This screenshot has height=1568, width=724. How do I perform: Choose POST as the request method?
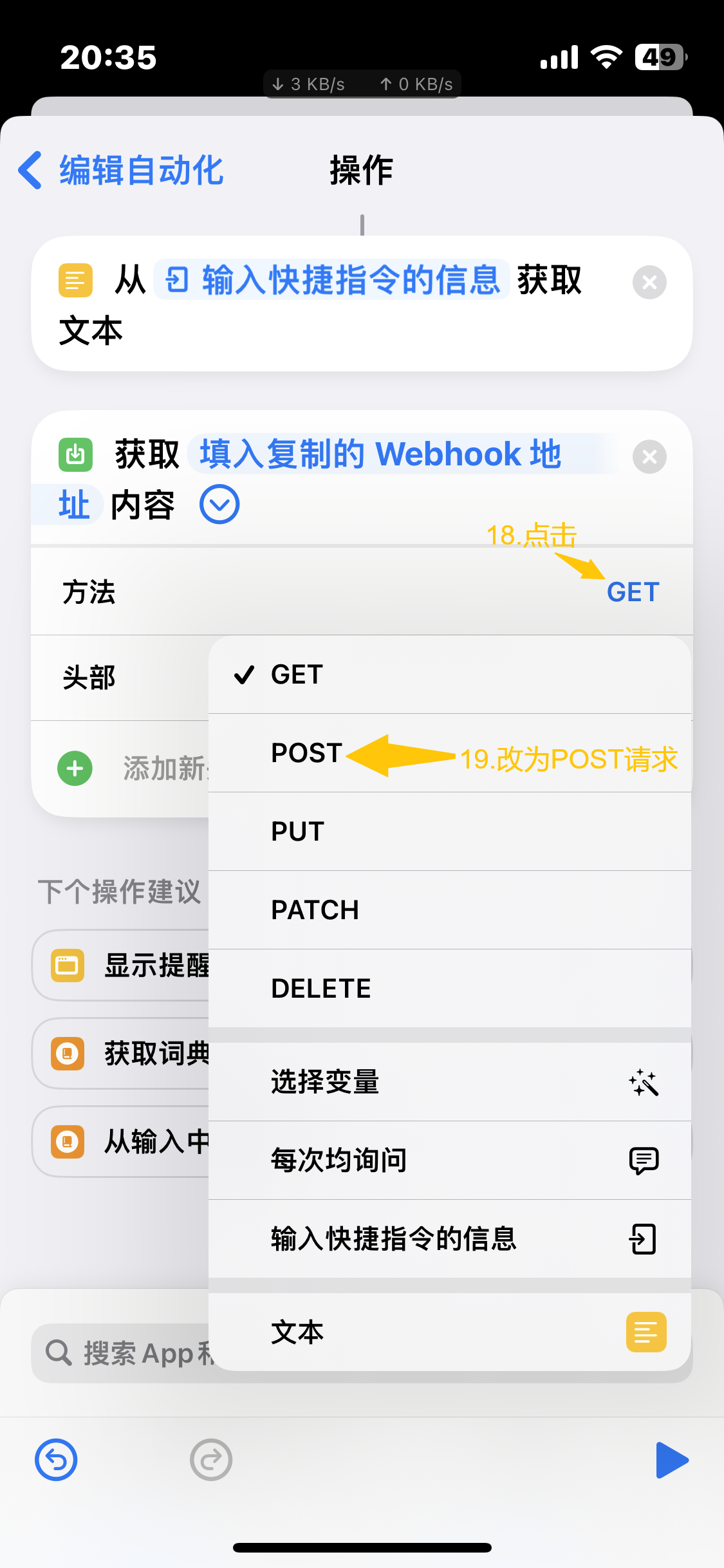pyautogui.click(x=306, y=753)
